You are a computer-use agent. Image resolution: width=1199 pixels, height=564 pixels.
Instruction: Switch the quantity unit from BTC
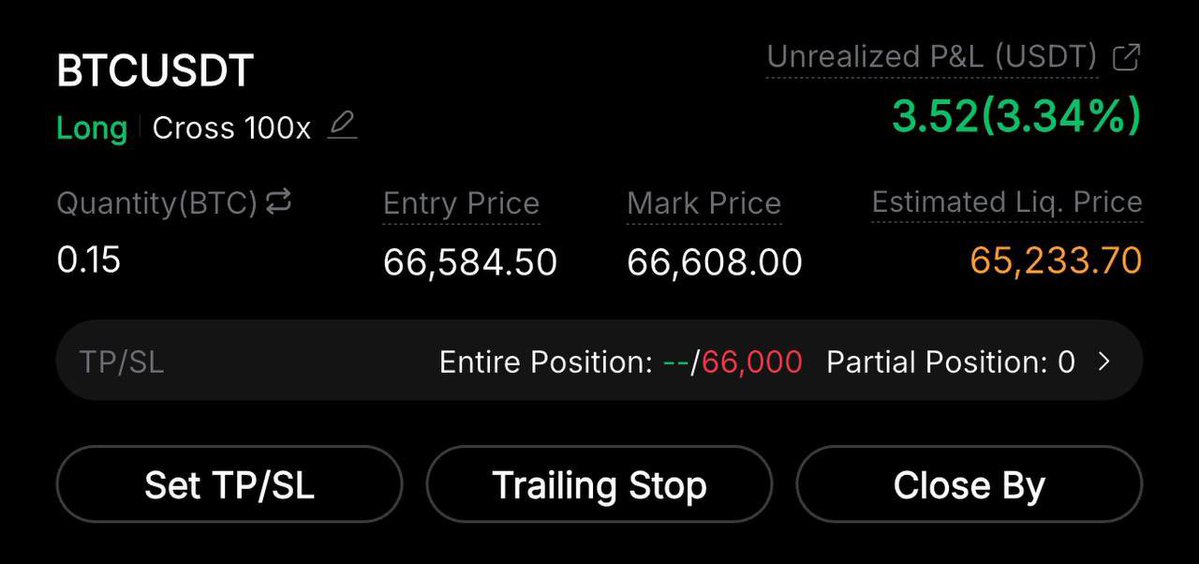point(279,202)
